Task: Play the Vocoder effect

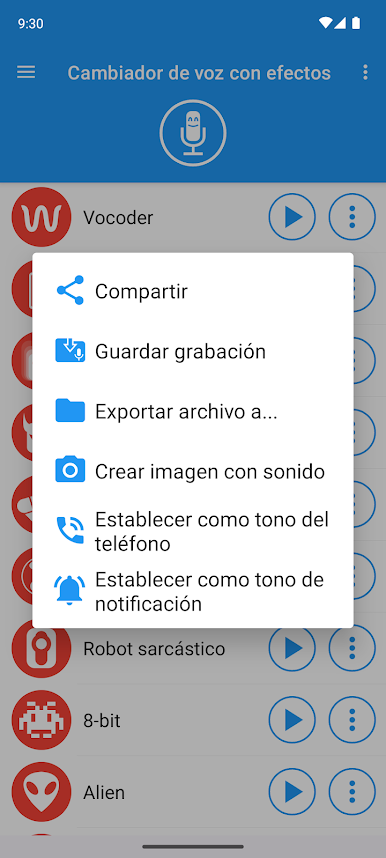Action: (x=292, y=217)
